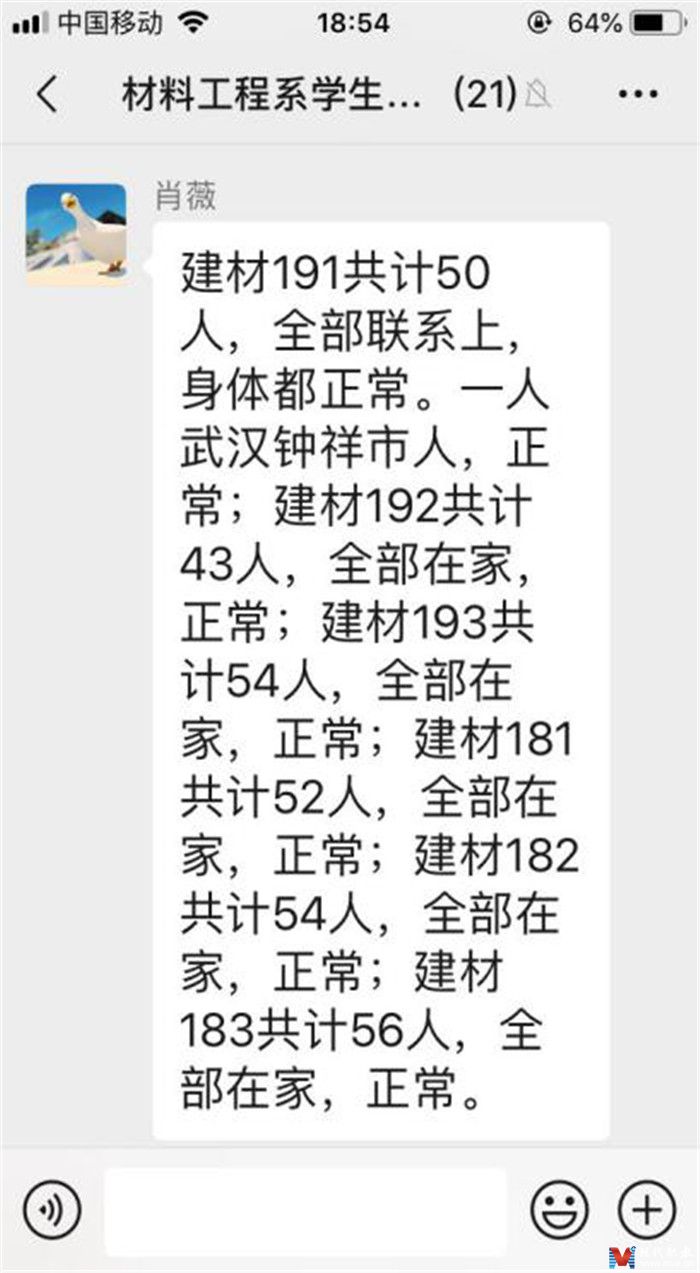Tap 肖薇's goose profile avatar
700x1273 pixels.
(x=76, y=235)
